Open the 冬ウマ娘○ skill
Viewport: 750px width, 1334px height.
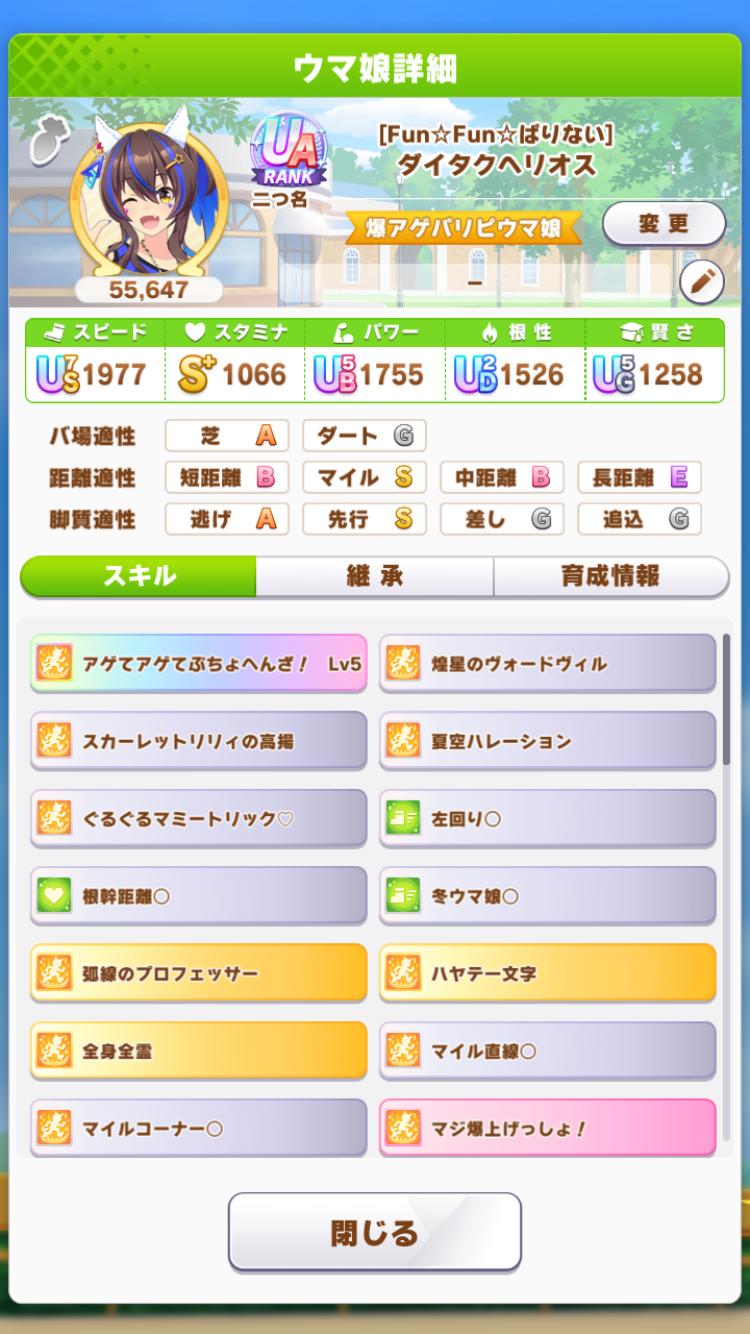tap(547, 896)
